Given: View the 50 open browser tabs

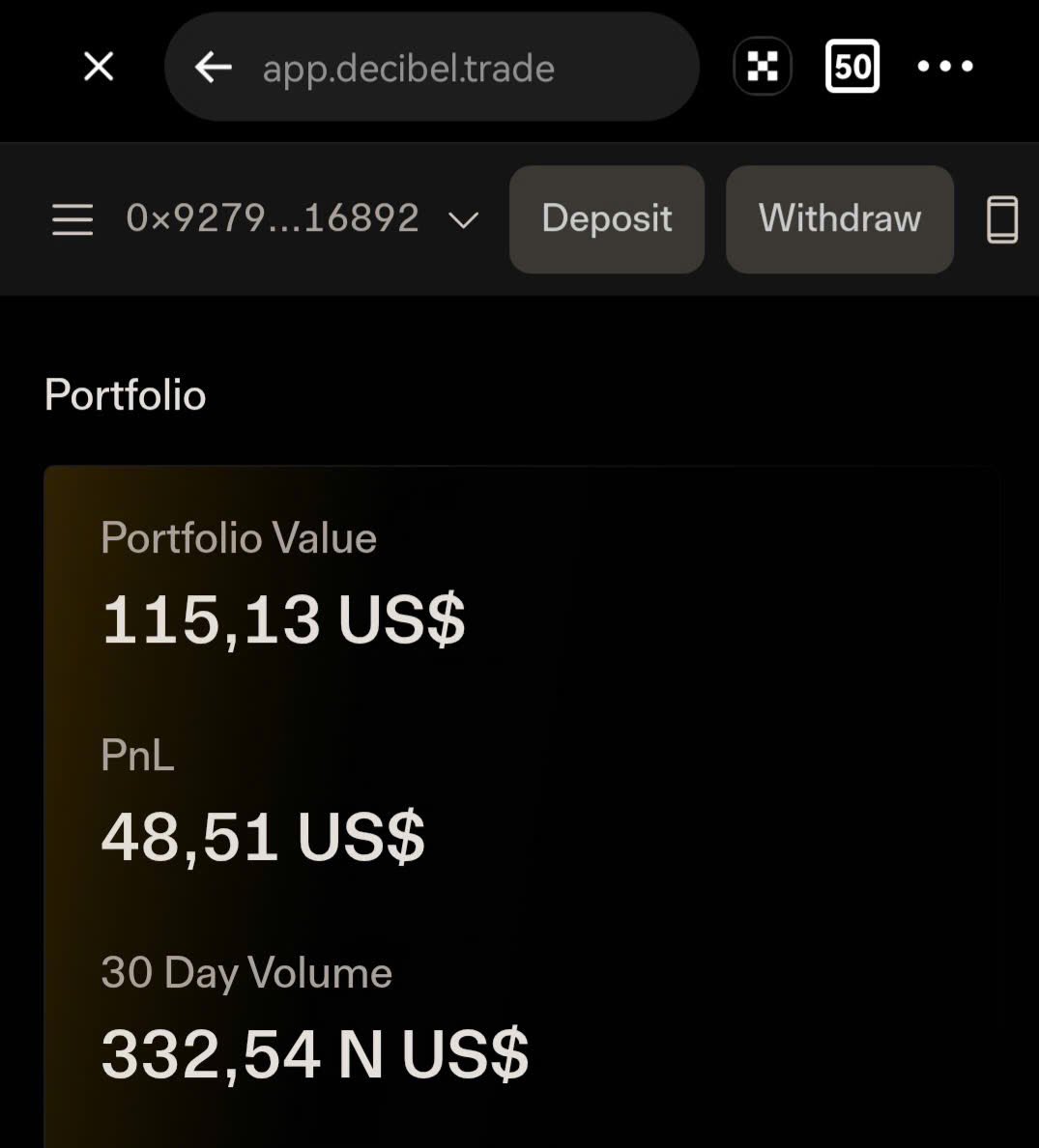Looking at the screenshot, I should pyautogui.click(x=851, y=67).
